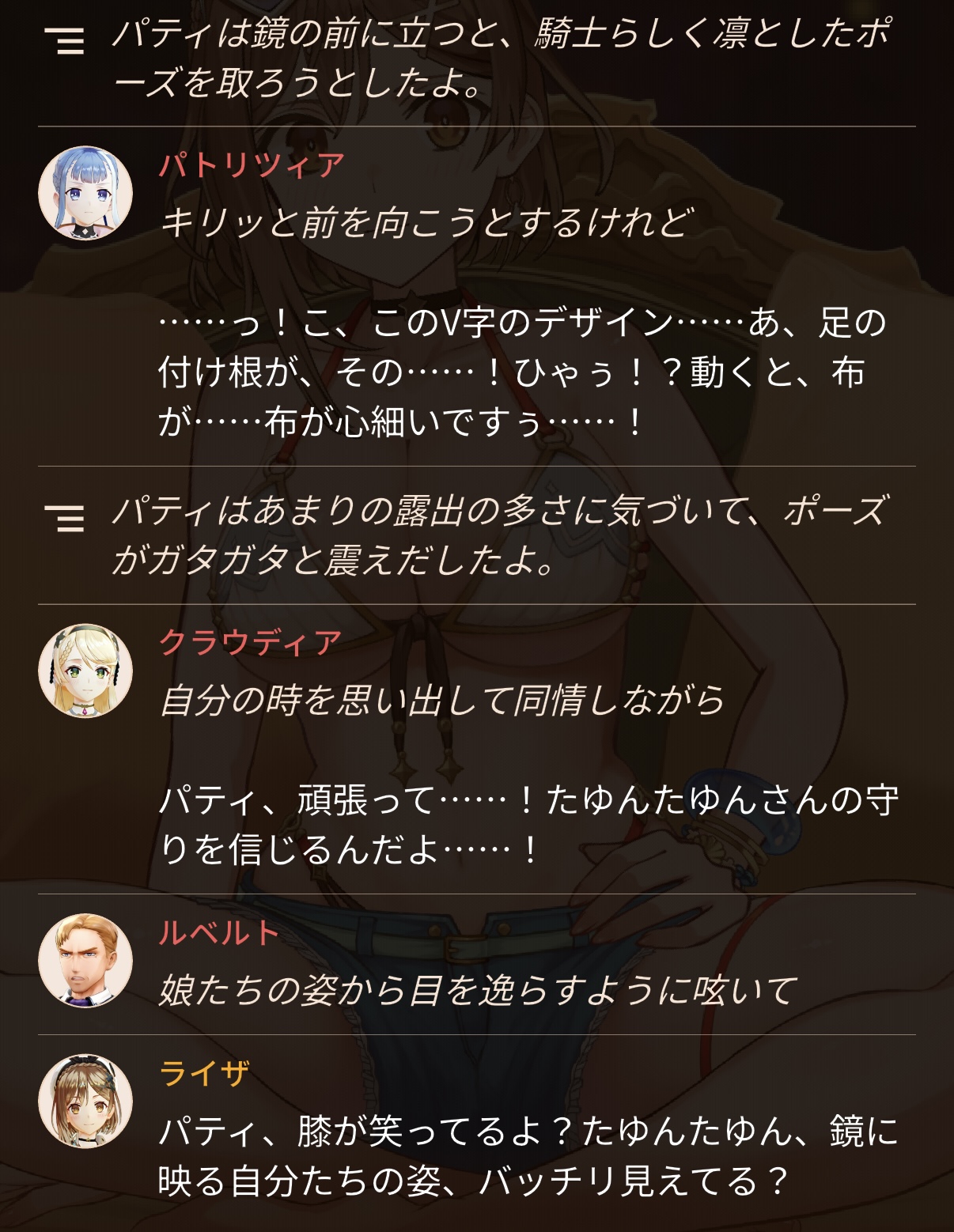Tap クラウディア's round avatar
This screenshot has height=1232, width=954.
pos(85,671)
